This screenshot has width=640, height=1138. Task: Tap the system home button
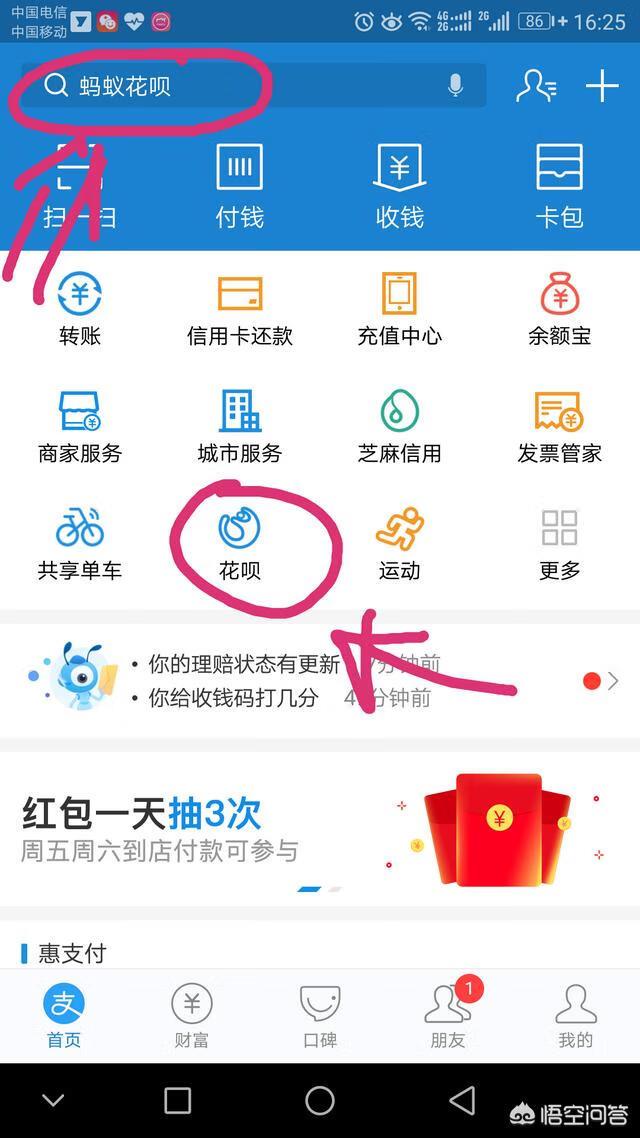point(320,1101)
